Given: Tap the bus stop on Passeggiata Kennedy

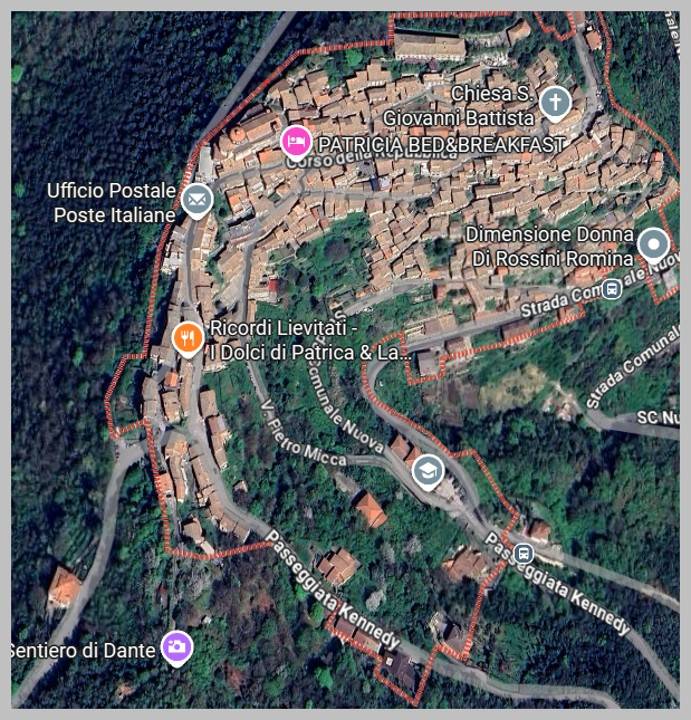Looking at the screenshot, I should tap(525, 553).
